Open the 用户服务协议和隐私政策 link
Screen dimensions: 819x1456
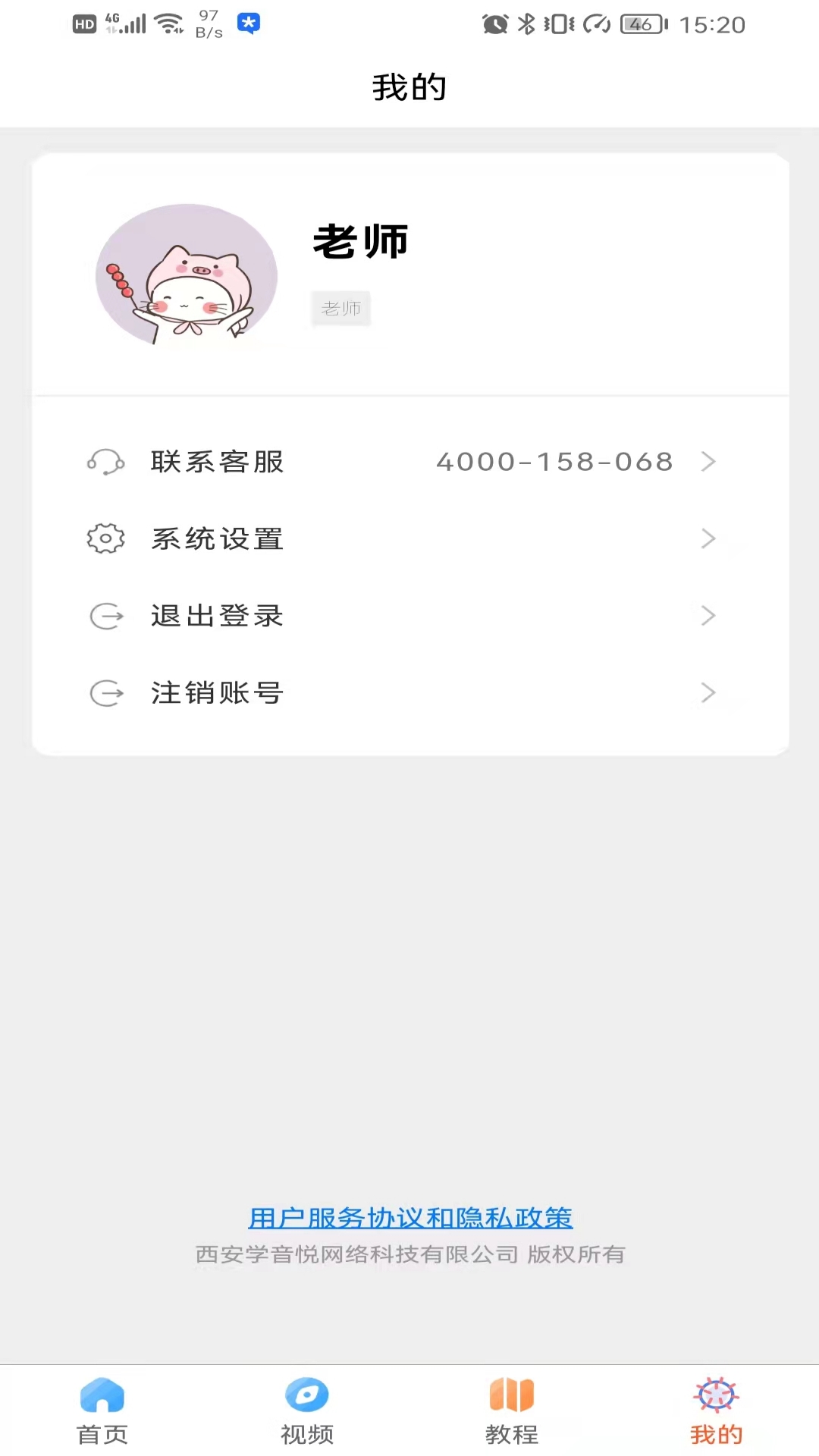click(409, 1217)
